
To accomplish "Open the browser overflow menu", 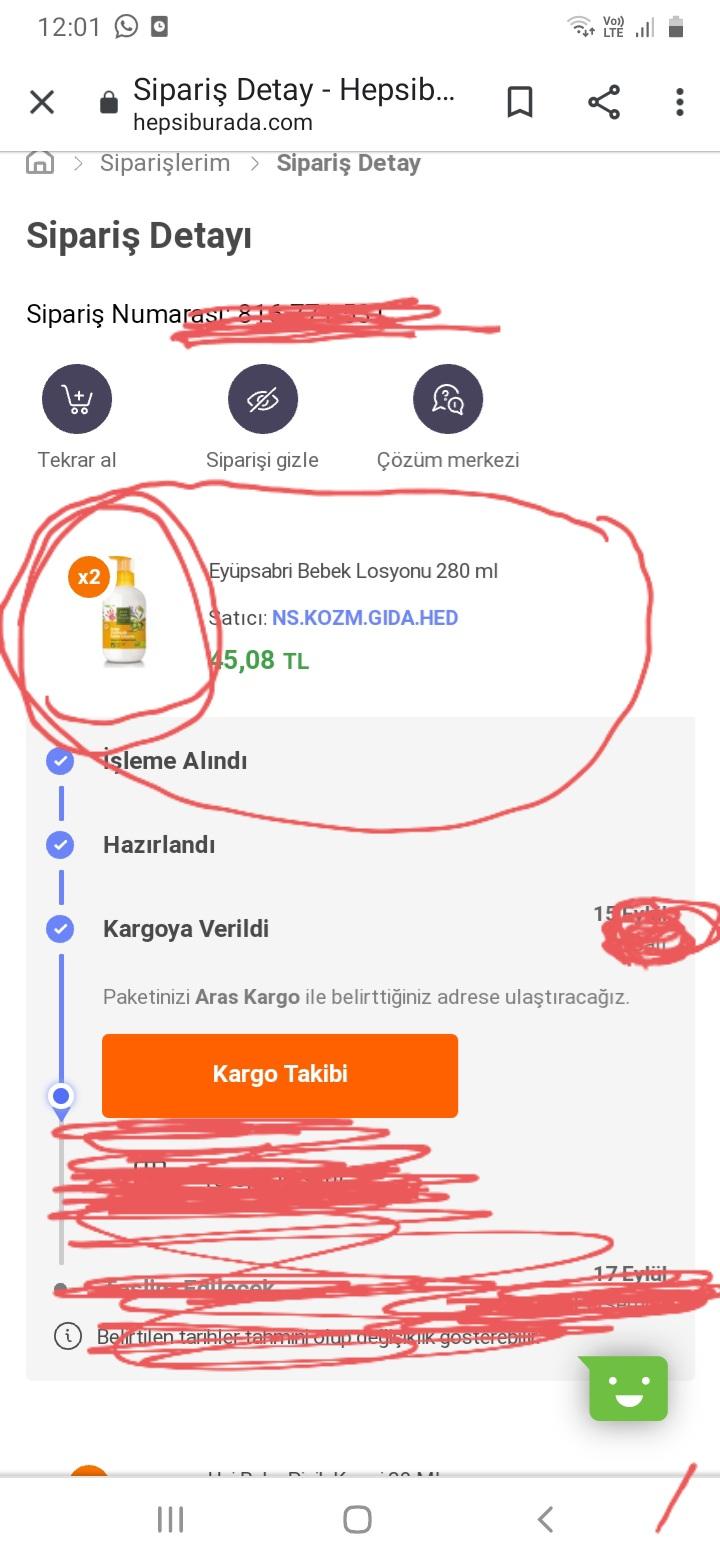I will click(680, 102).
